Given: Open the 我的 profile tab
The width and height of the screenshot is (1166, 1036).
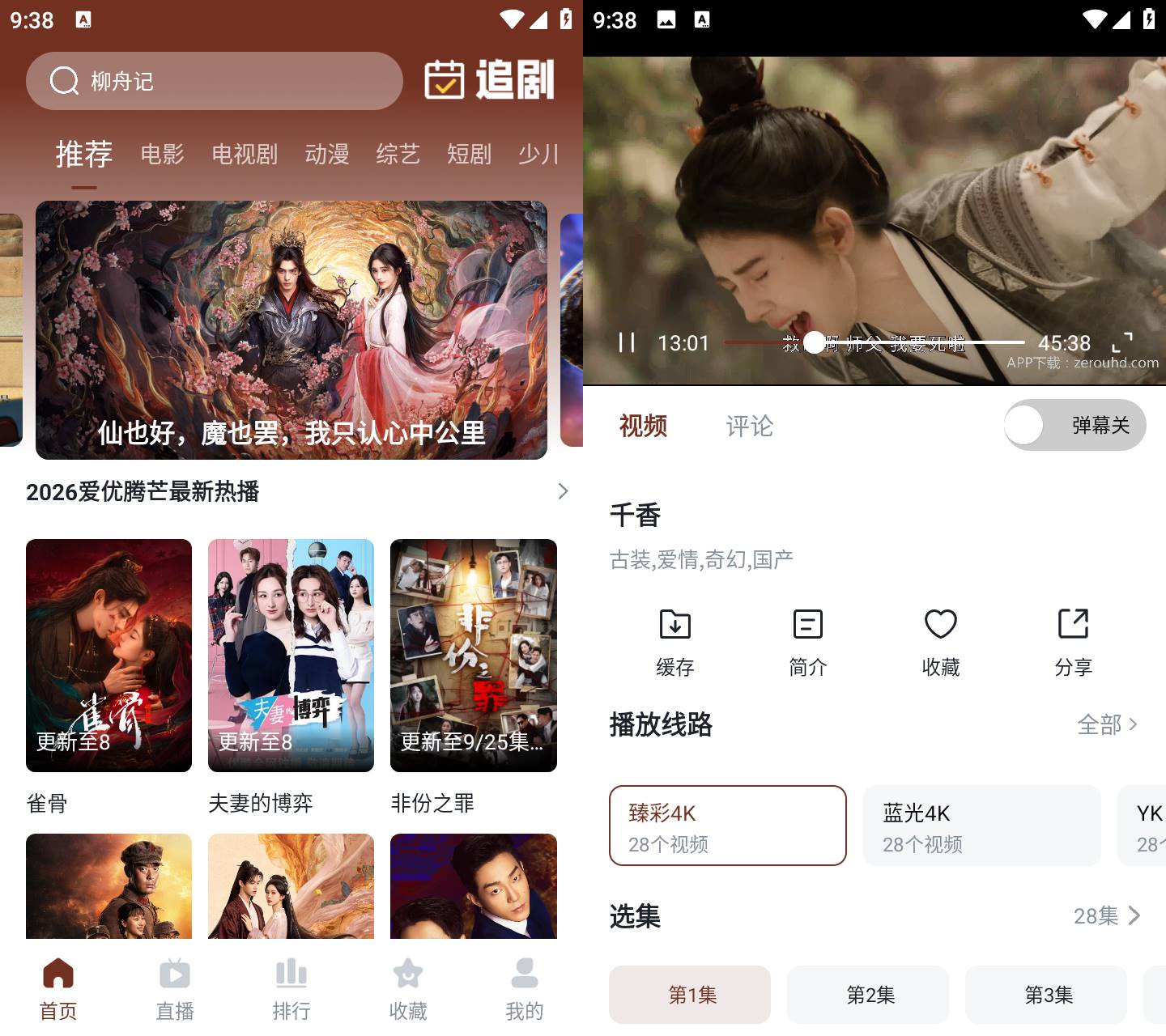Looking at the screenshot, I should click(x=525, y=989).
